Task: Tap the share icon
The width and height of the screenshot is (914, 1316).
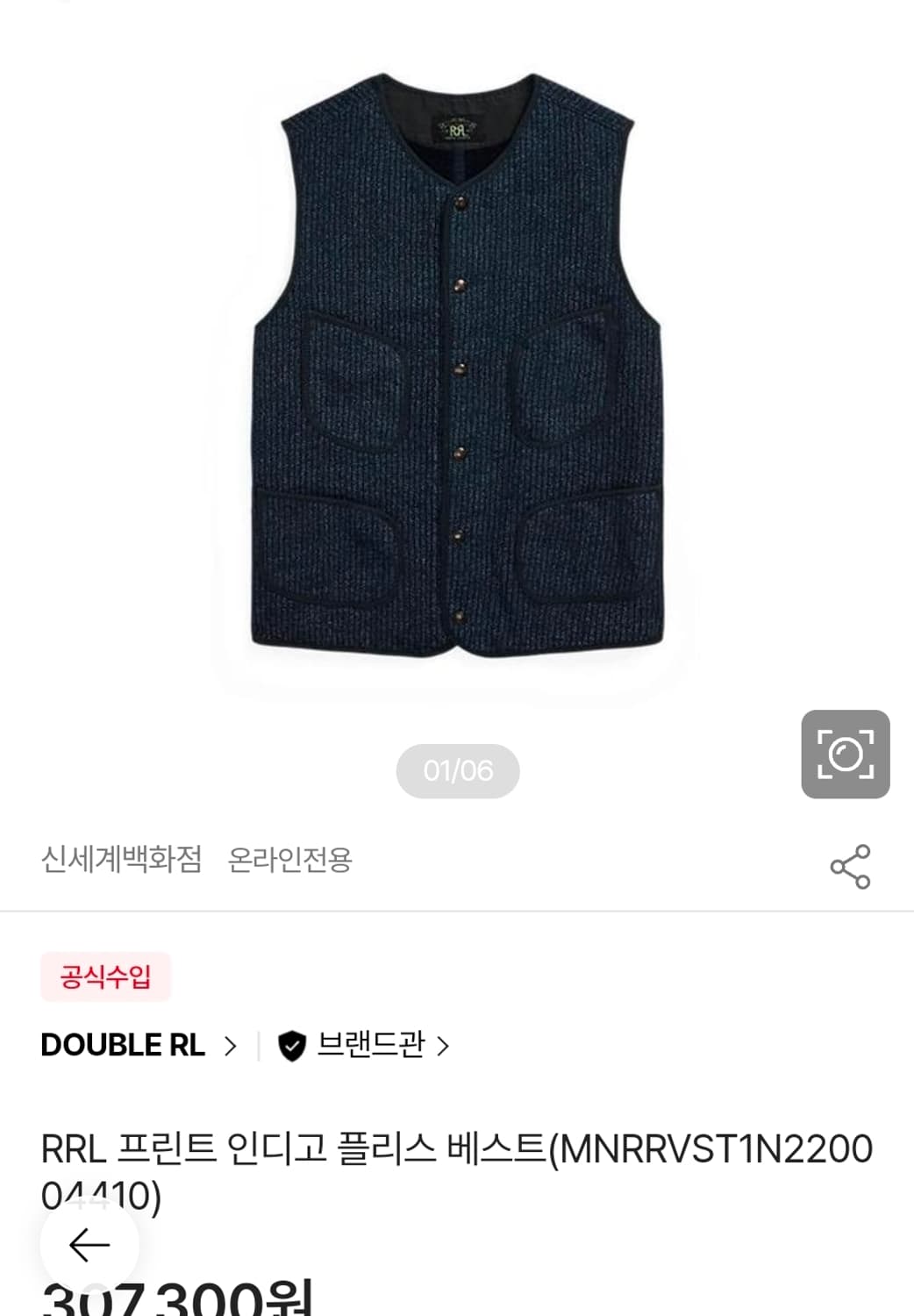Action: pos(847,864)
